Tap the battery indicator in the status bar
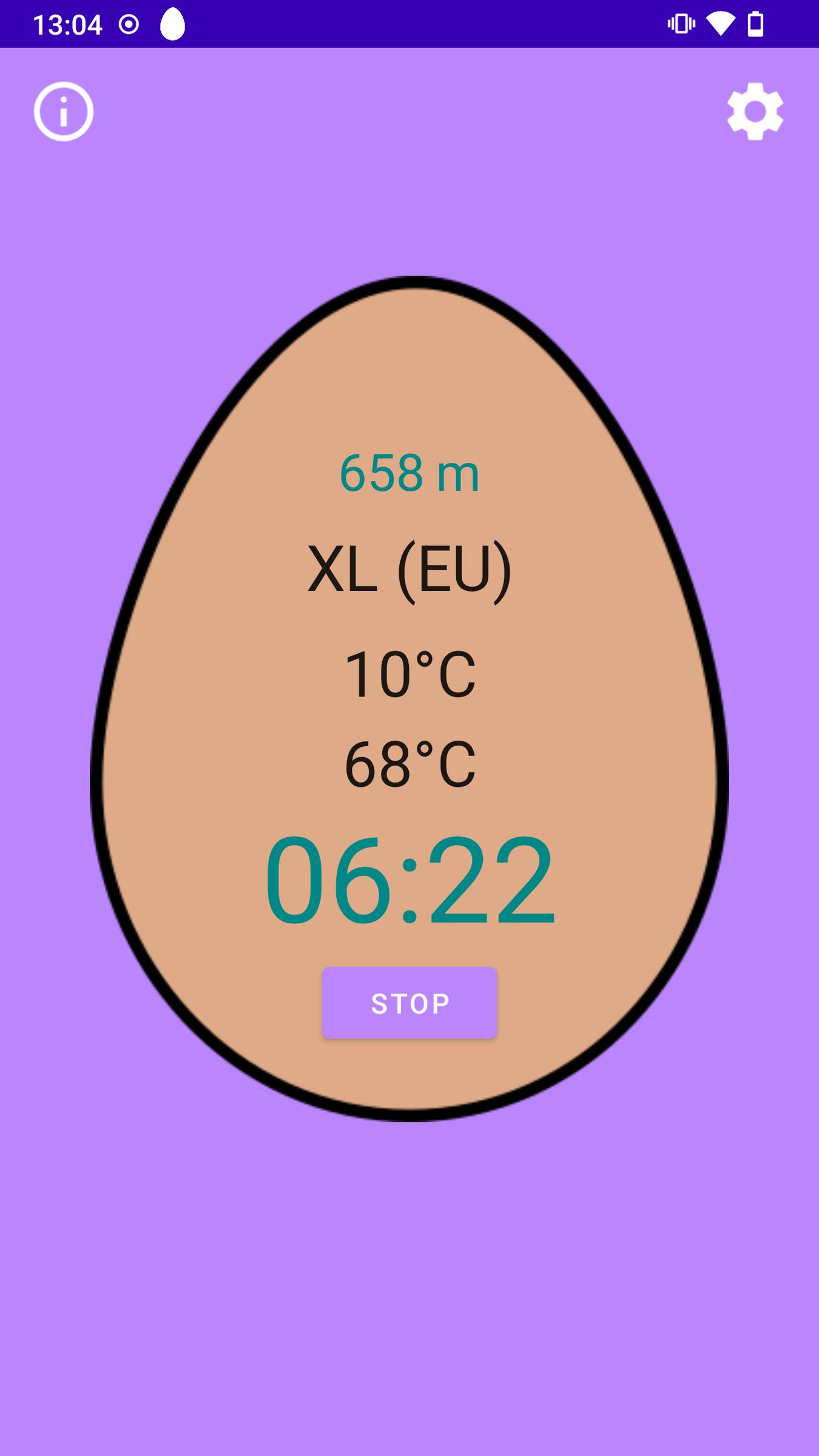 point(755,22)
